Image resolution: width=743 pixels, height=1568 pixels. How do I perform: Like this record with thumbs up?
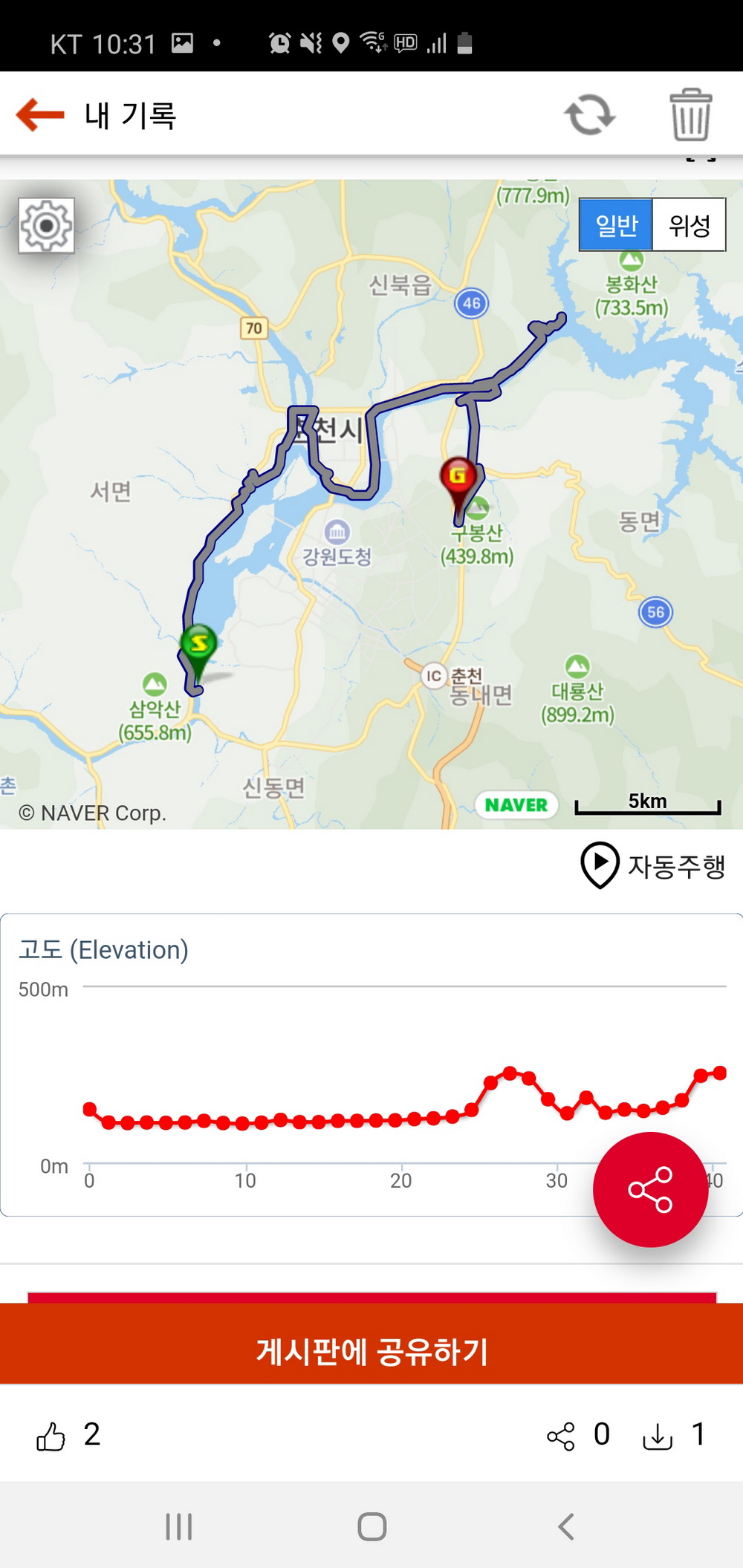point(51,1436)
